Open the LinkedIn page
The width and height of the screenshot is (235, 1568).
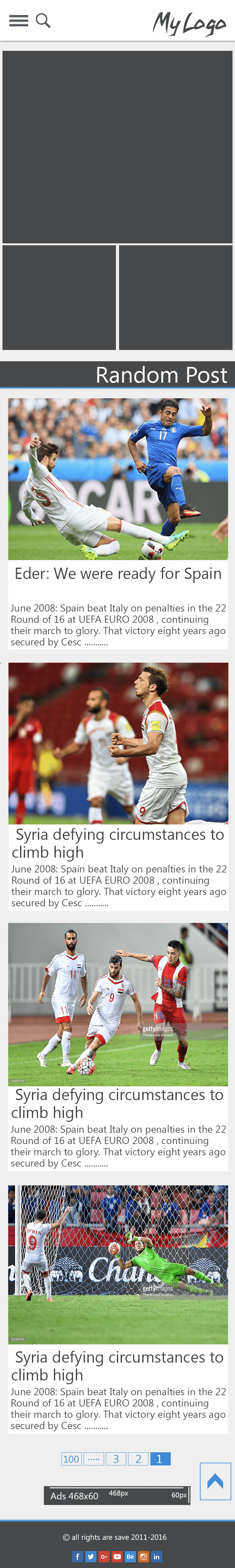(156, 1556)
